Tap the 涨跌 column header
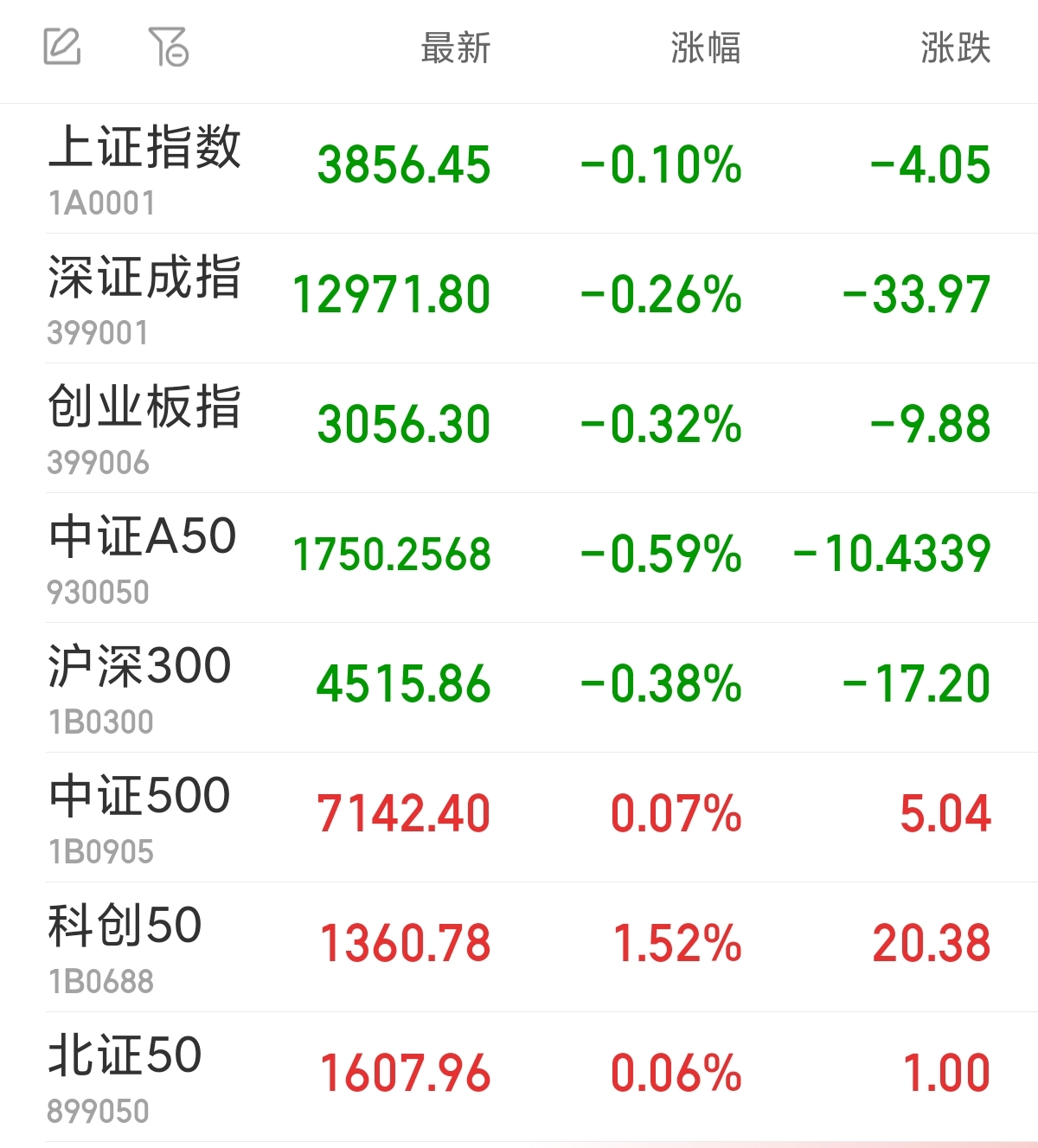 [x=956, y=48]
